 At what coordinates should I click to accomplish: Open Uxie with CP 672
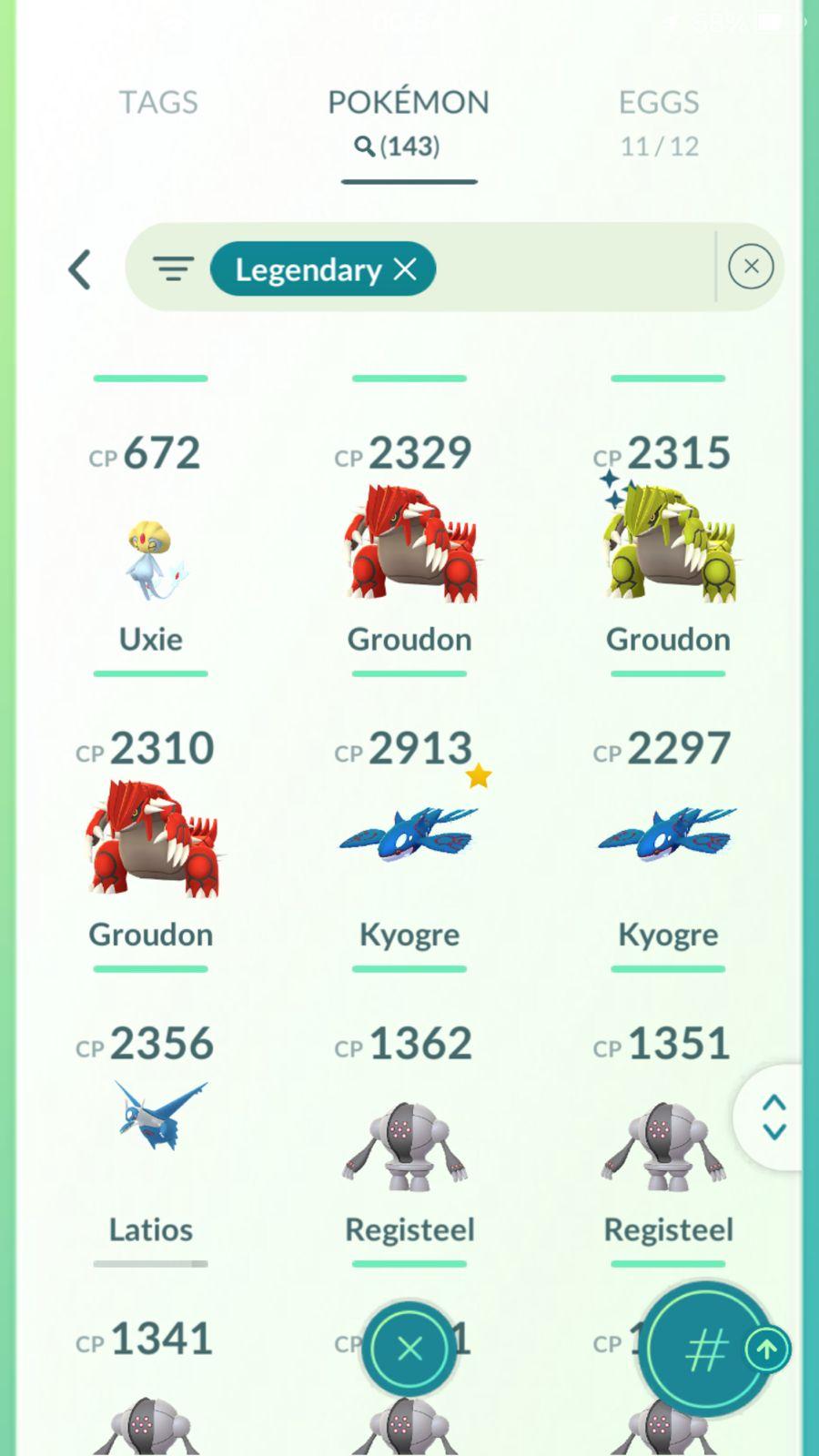[x=151, y=555]
